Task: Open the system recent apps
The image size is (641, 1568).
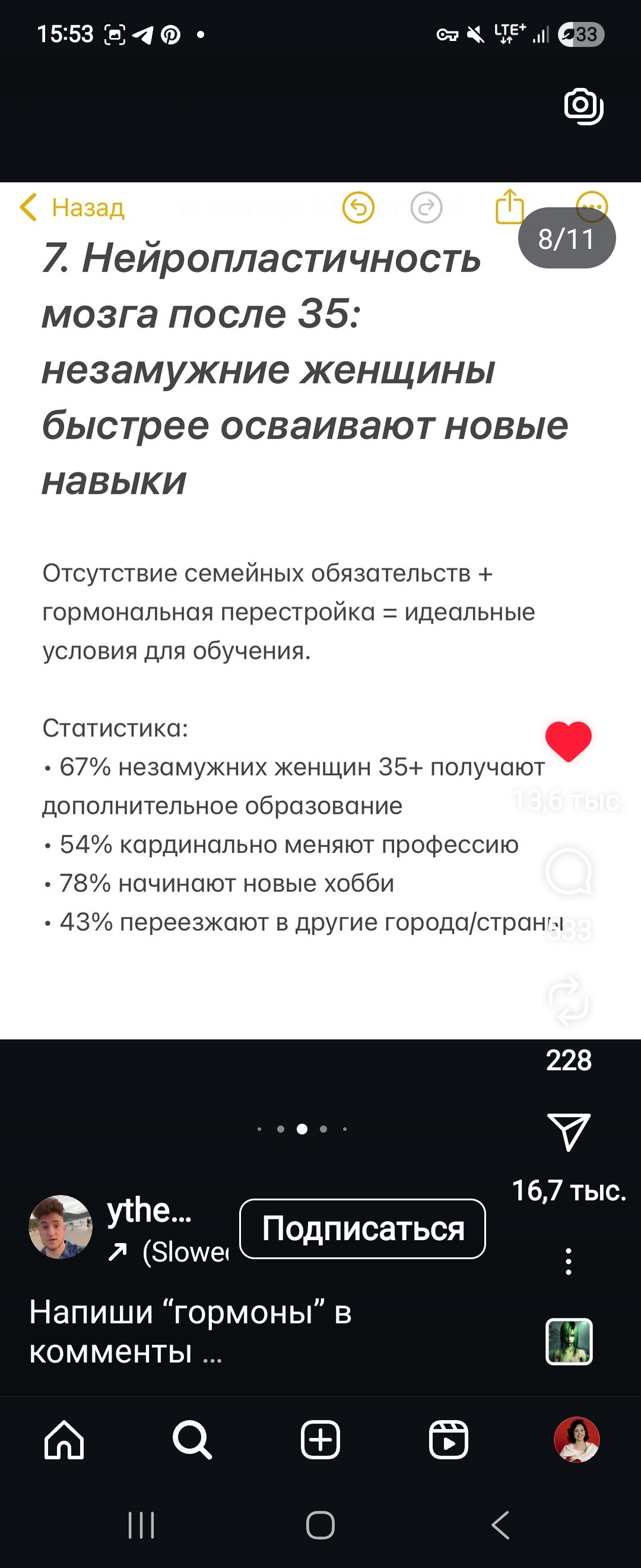Action: point(141,1525)
